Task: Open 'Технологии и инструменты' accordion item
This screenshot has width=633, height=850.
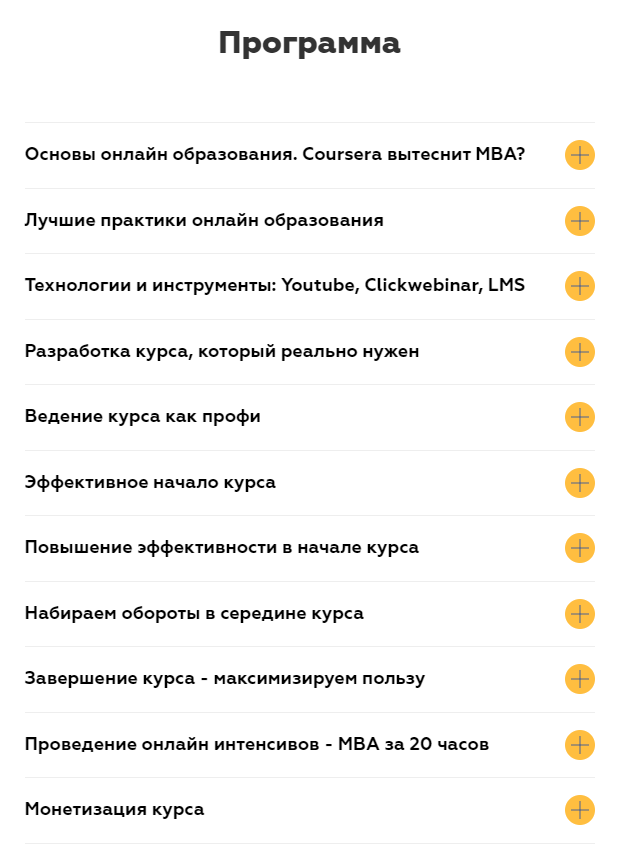Action: click(580, 286)
